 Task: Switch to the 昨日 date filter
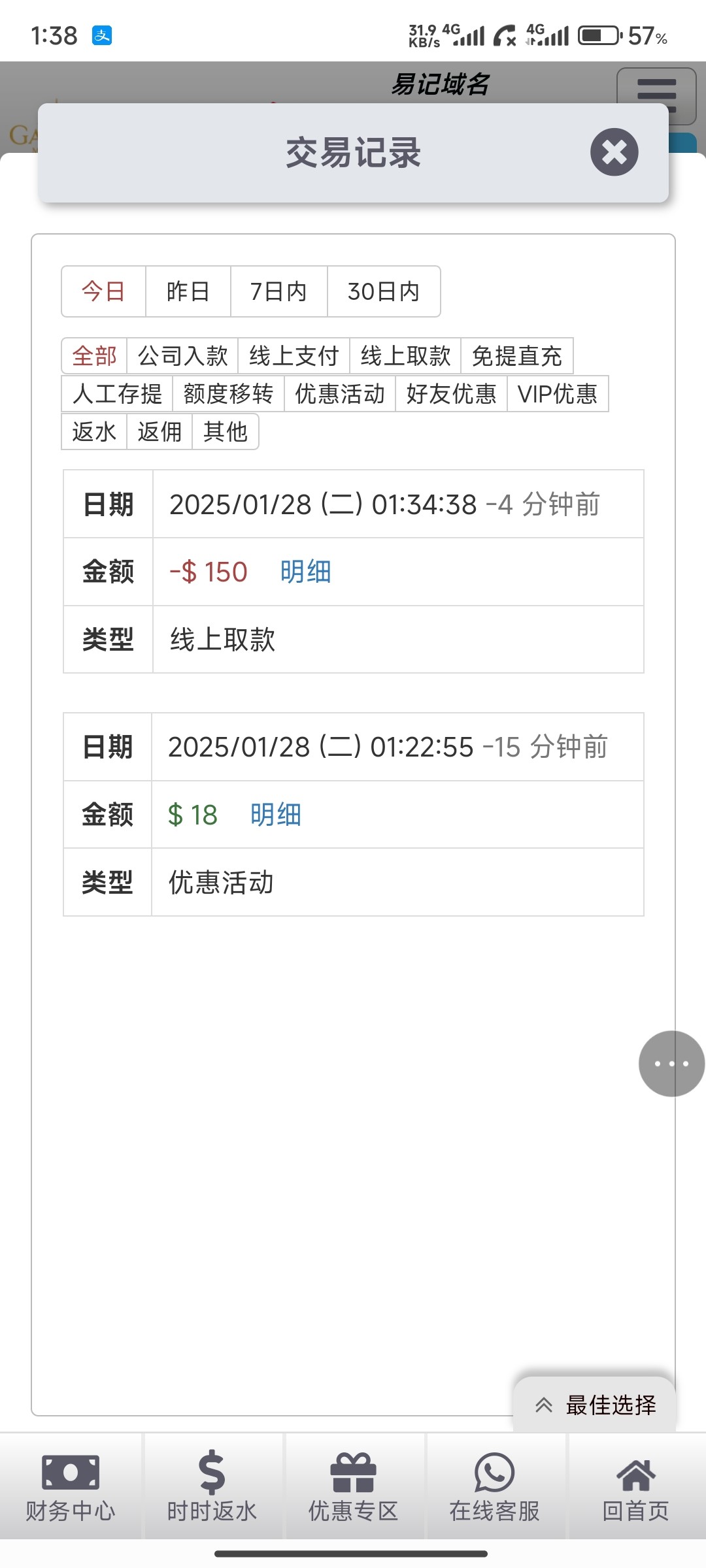(x=188, y=291)
